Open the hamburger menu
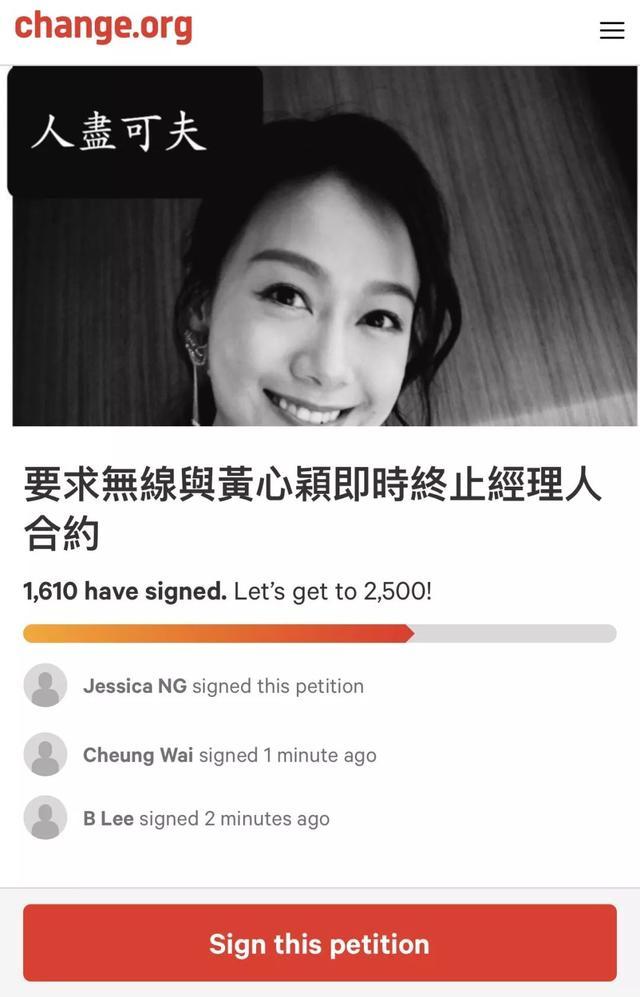The image size is (640, 997). pyautogui.click(x=611, y=31)
